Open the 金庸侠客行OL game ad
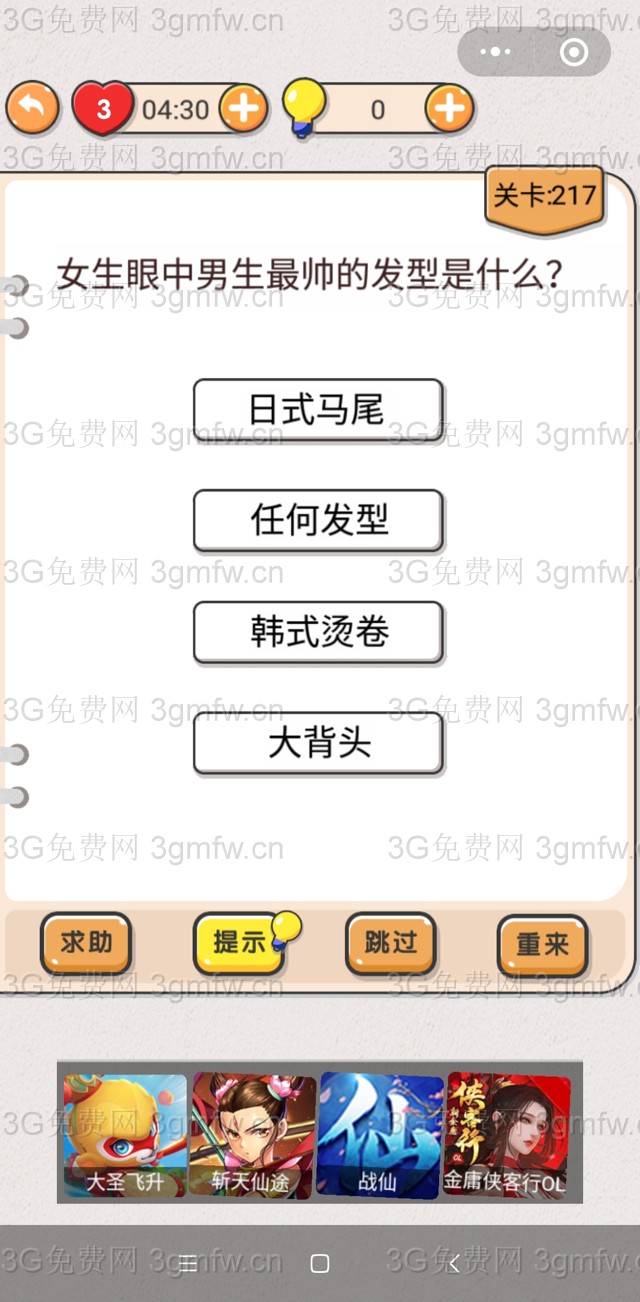This screenshot has height=1302, width=640. coord(507,1135)
